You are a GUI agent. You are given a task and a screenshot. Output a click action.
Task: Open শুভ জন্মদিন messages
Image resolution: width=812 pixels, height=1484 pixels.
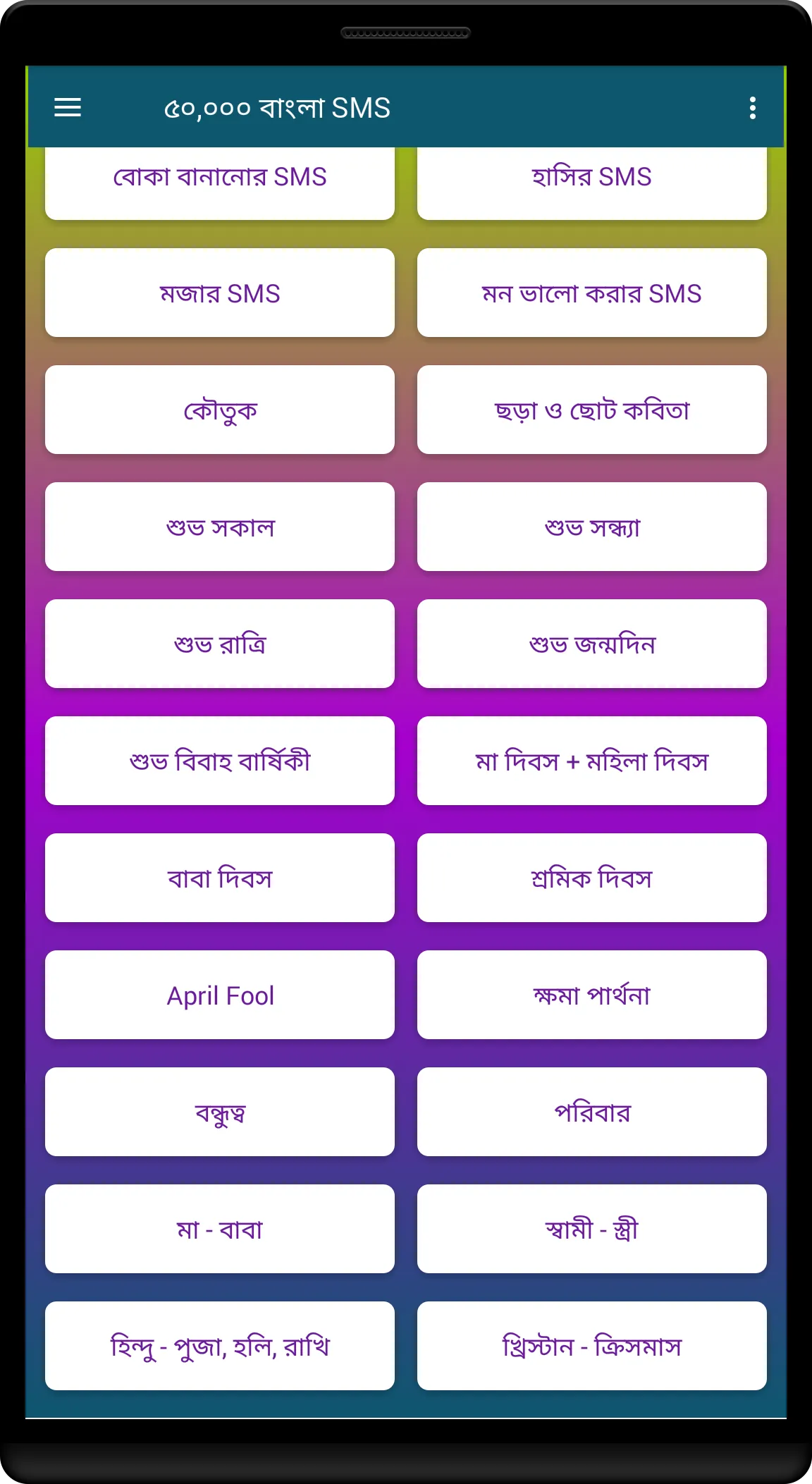(x=592, y=644)
